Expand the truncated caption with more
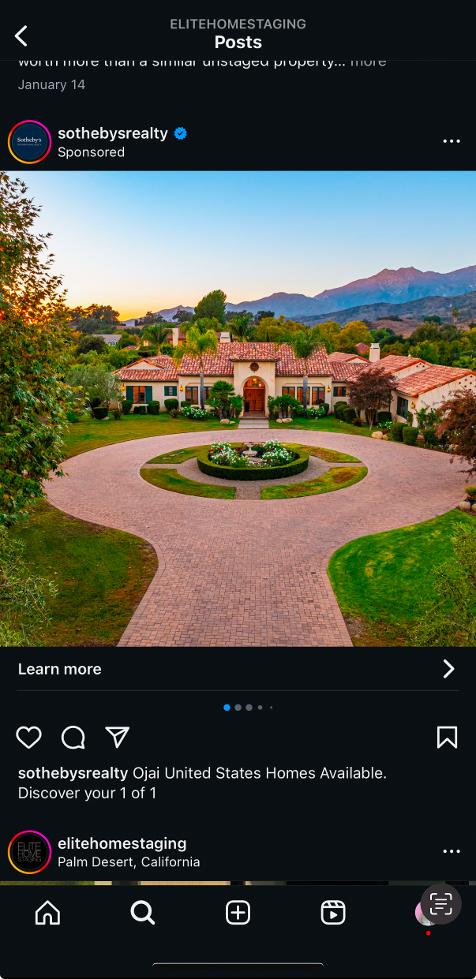 pos(368,61)
